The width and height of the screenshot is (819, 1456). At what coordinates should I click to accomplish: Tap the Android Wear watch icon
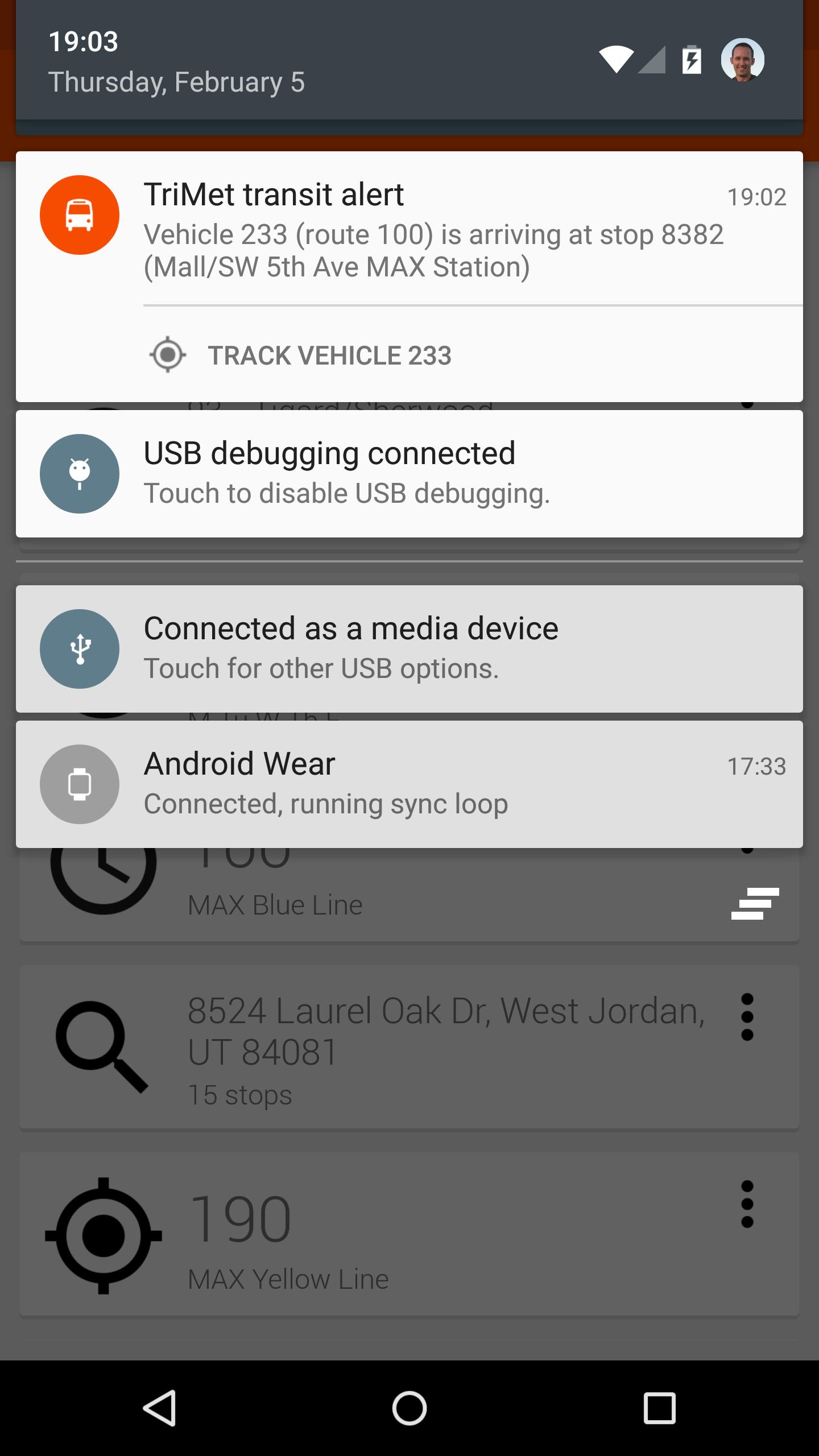point(80,783)
